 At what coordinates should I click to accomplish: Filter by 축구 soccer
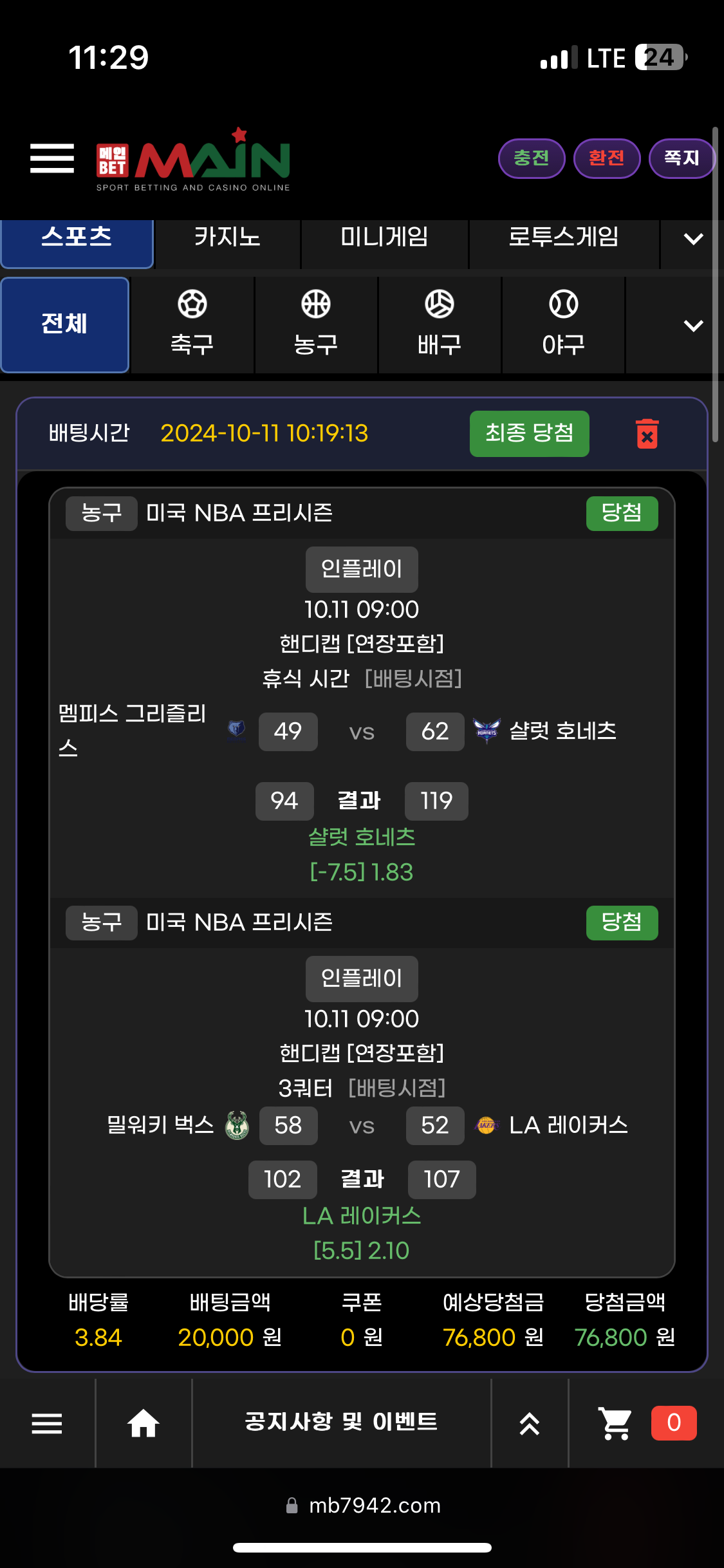point(192,324)
